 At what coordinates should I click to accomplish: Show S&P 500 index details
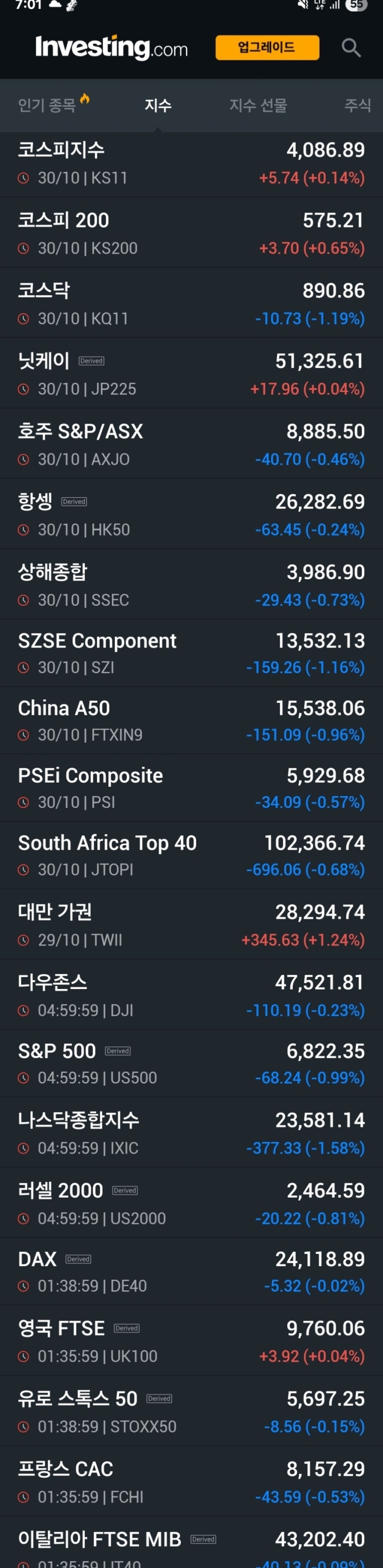tap(191, 1063)
